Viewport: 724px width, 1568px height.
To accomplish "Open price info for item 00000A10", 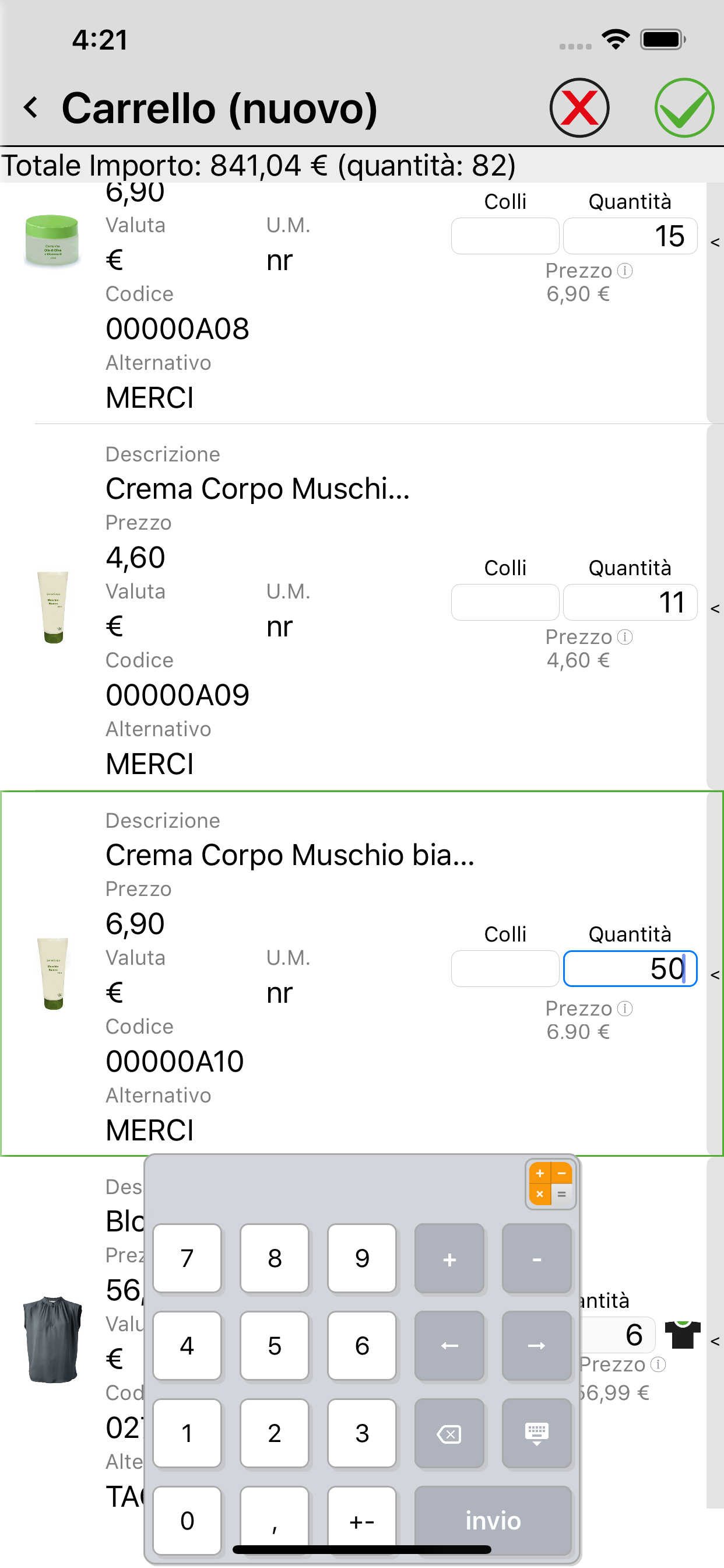I will pos(625,1009).
